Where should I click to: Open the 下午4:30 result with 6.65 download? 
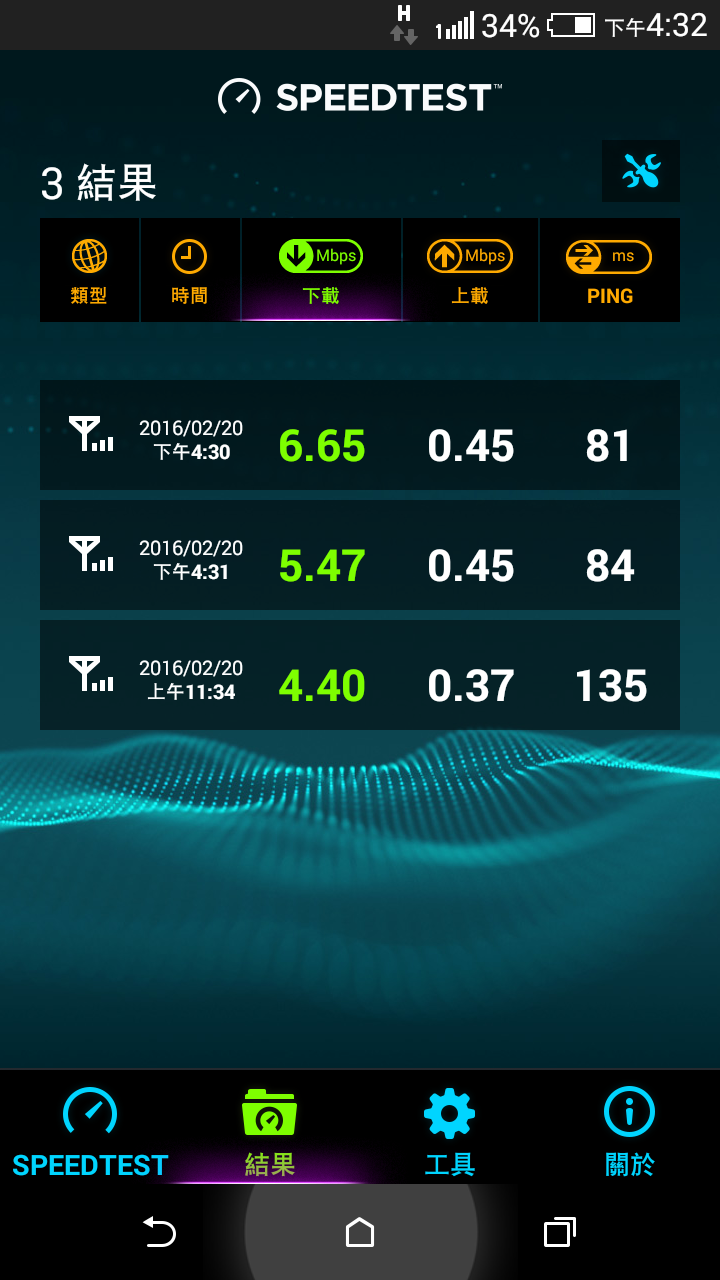click(x=360, y=435)
